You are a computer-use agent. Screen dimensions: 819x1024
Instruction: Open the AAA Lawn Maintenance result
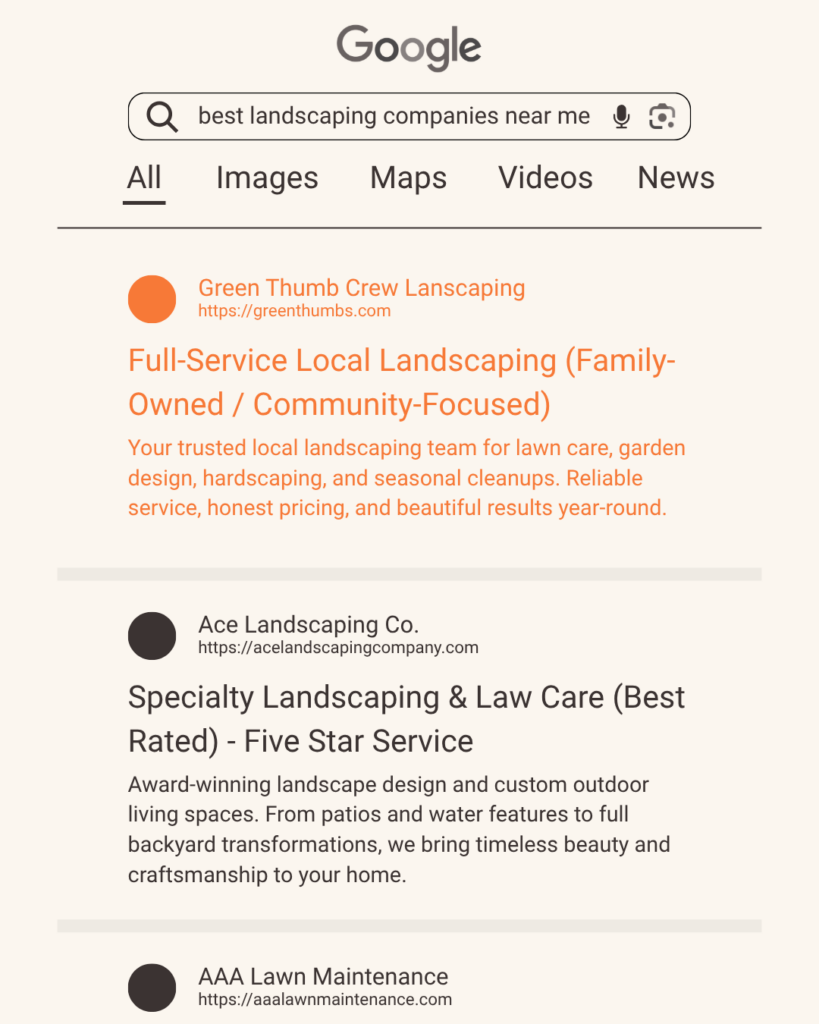point(323,977)
